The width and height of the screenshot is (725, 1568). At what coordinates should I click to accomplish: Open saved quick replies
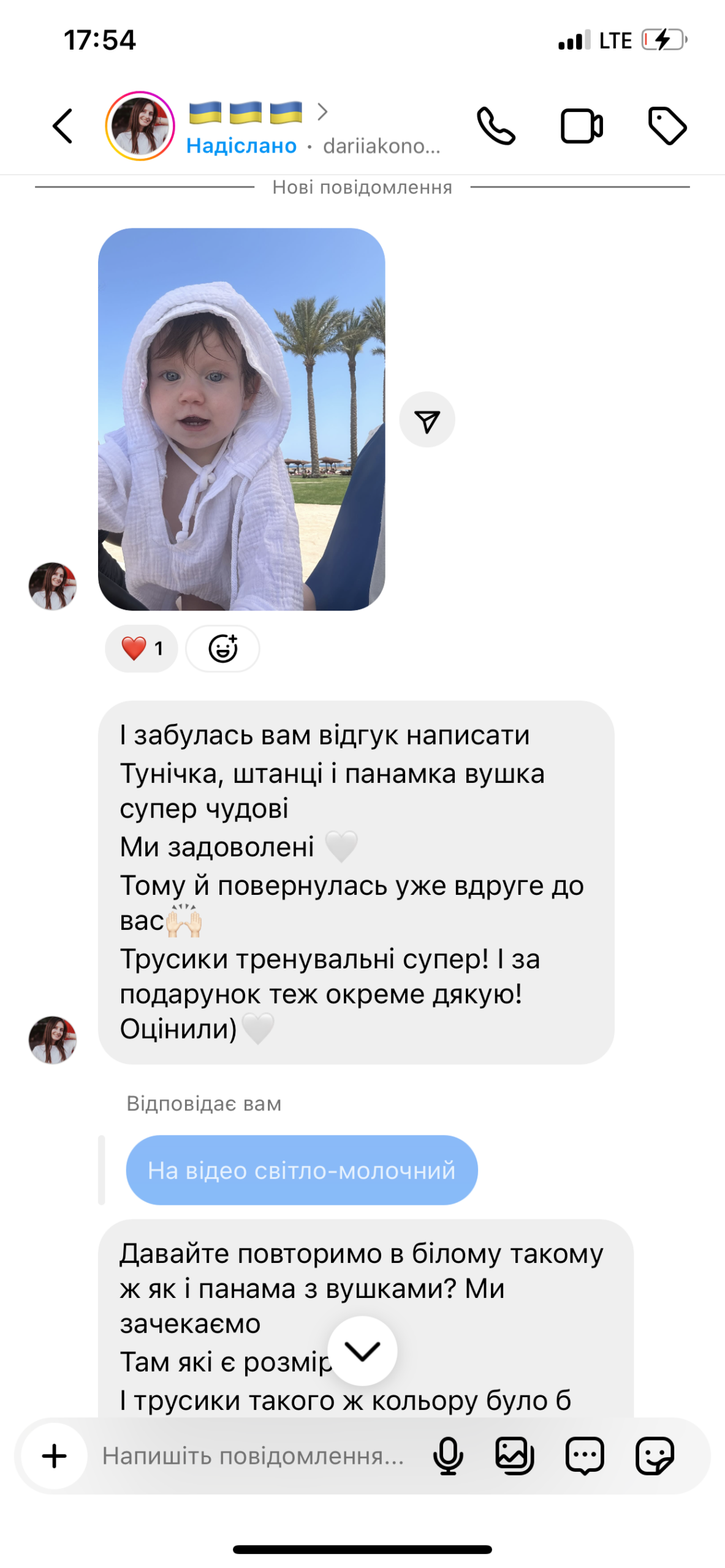585,1456
